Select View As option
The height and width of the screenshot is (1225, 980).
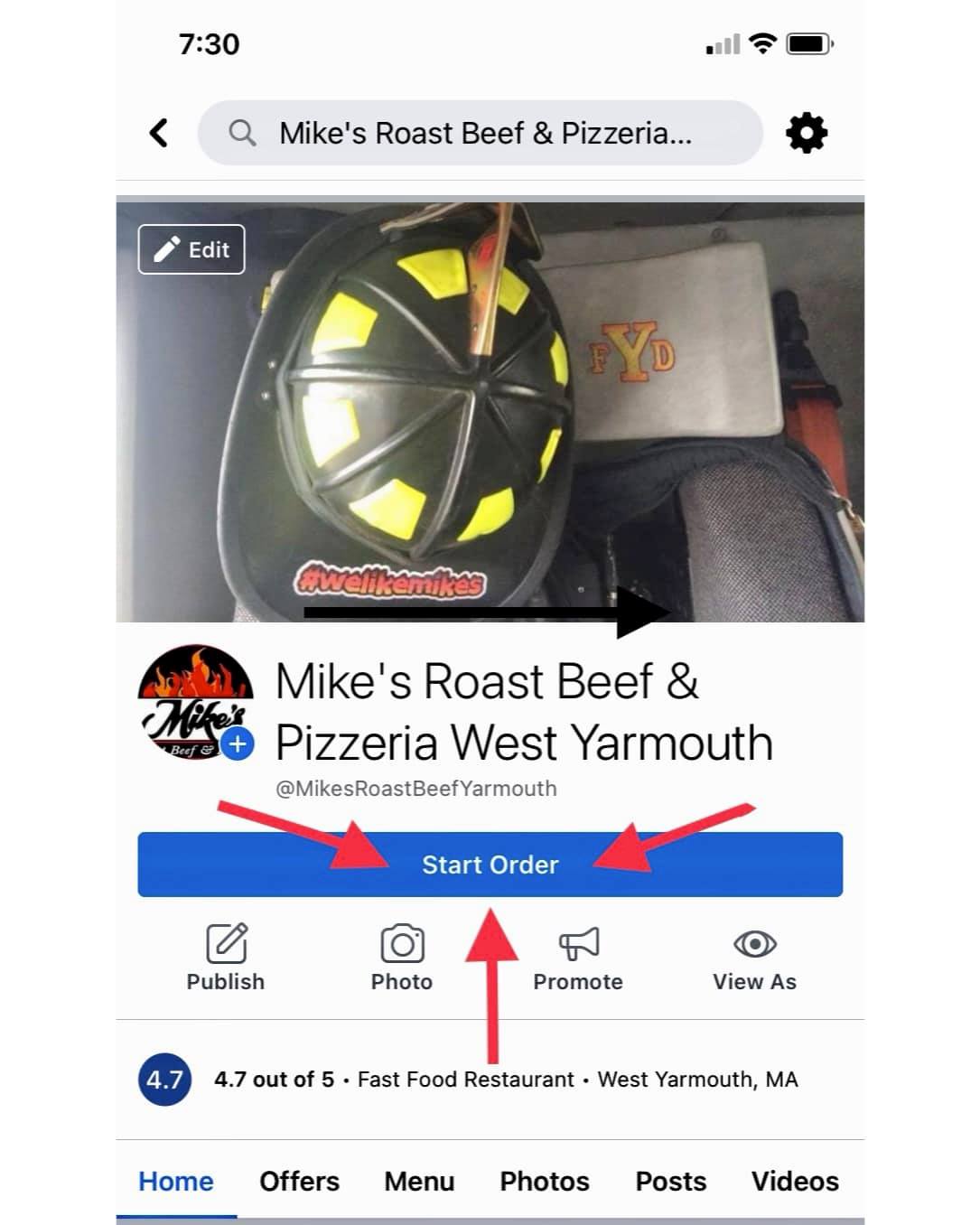tap(754, 957)
